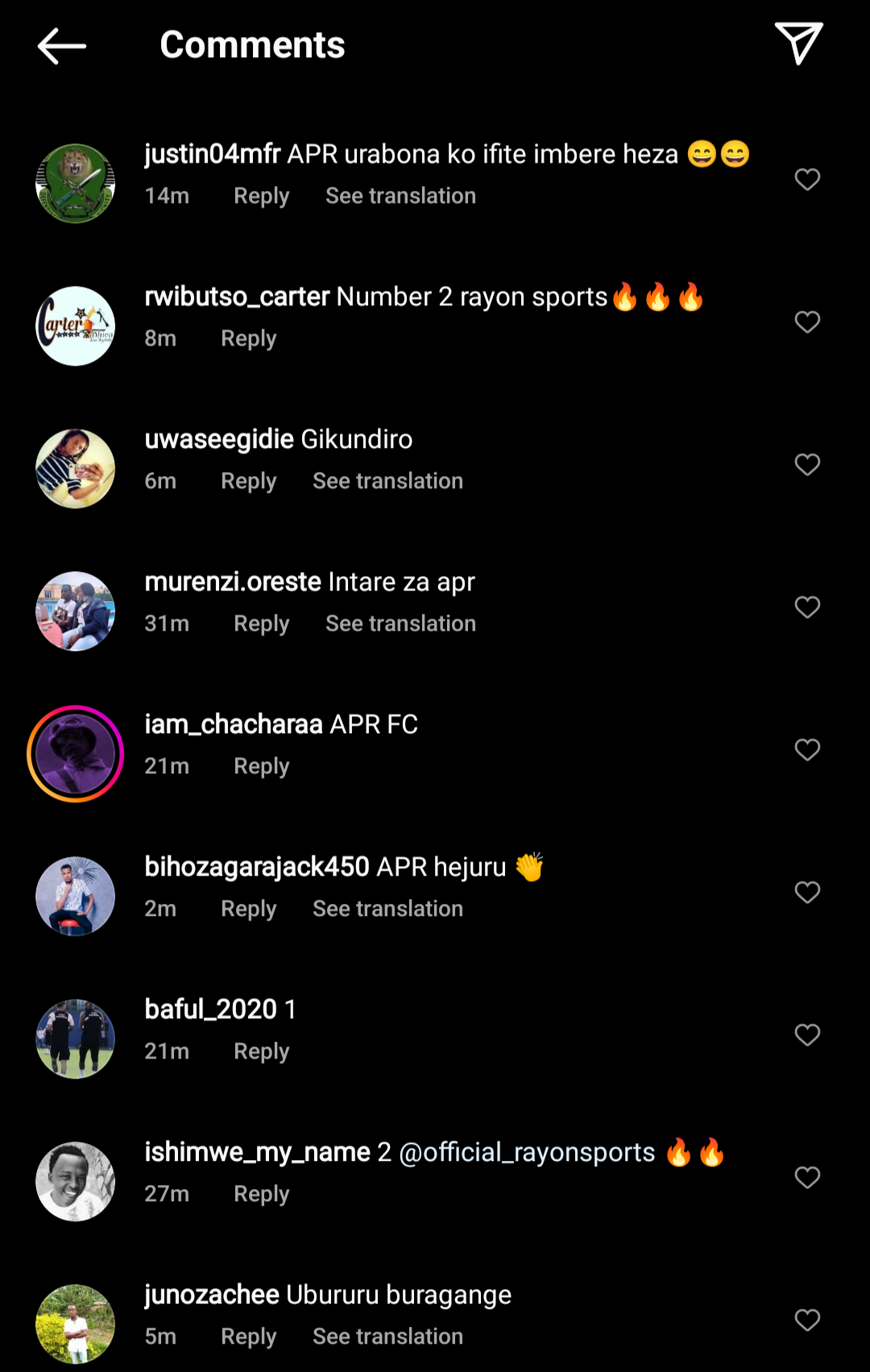Open the @official_rayonsports mention
Image resolution: width=870 pixels, height=1372 pixels.
pyautogui.click(x=527, y=1152)
